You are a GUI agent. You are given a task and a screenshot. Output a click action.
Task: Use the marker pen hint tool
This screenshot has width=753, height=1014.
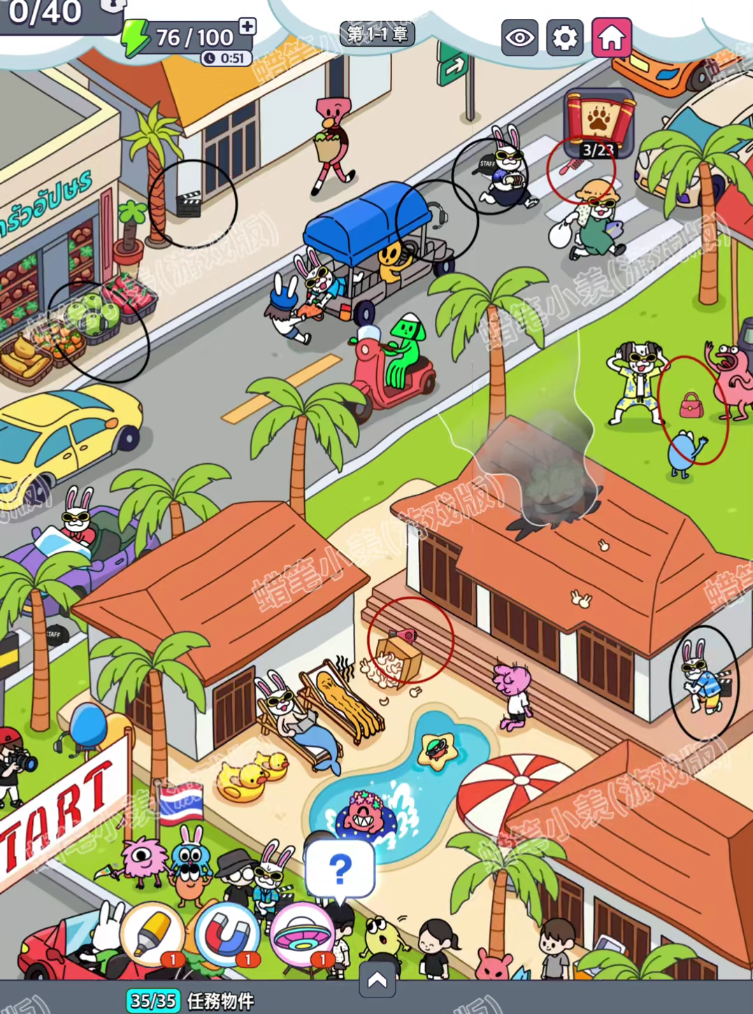pos(151,932)
